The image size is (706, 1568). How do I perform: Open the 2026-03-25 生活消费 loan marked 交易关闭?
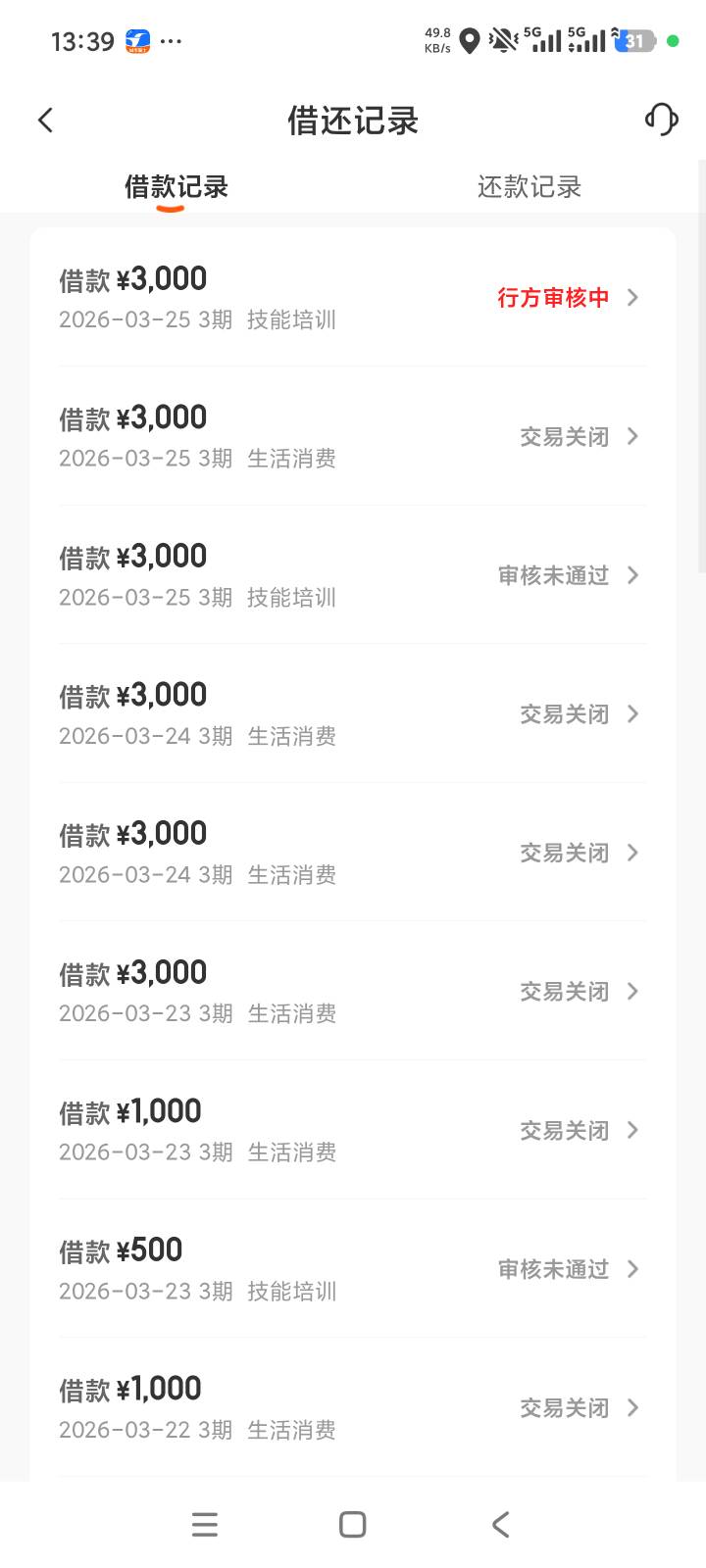(x=353, y=437)
